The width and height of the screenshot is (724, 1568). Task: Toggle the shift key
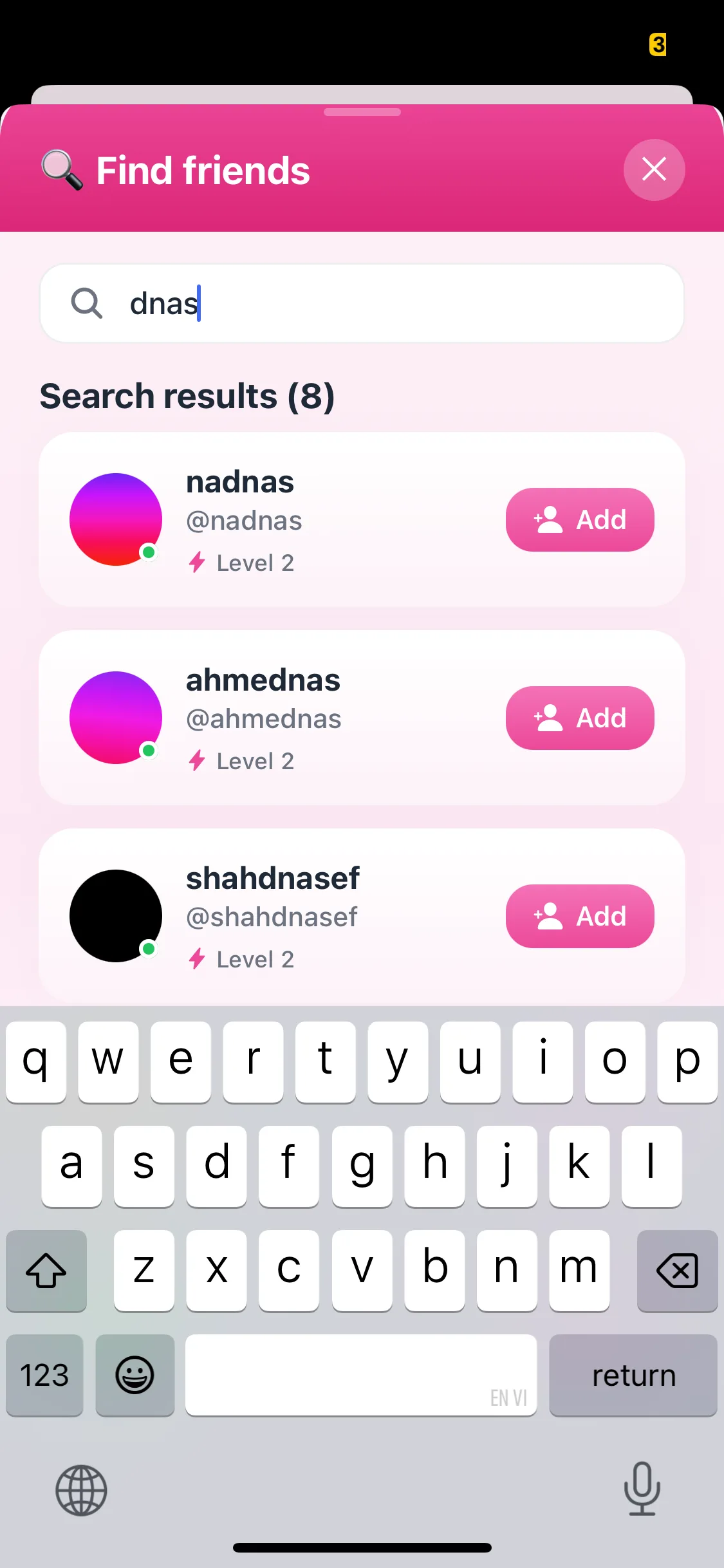(46, 1271)
